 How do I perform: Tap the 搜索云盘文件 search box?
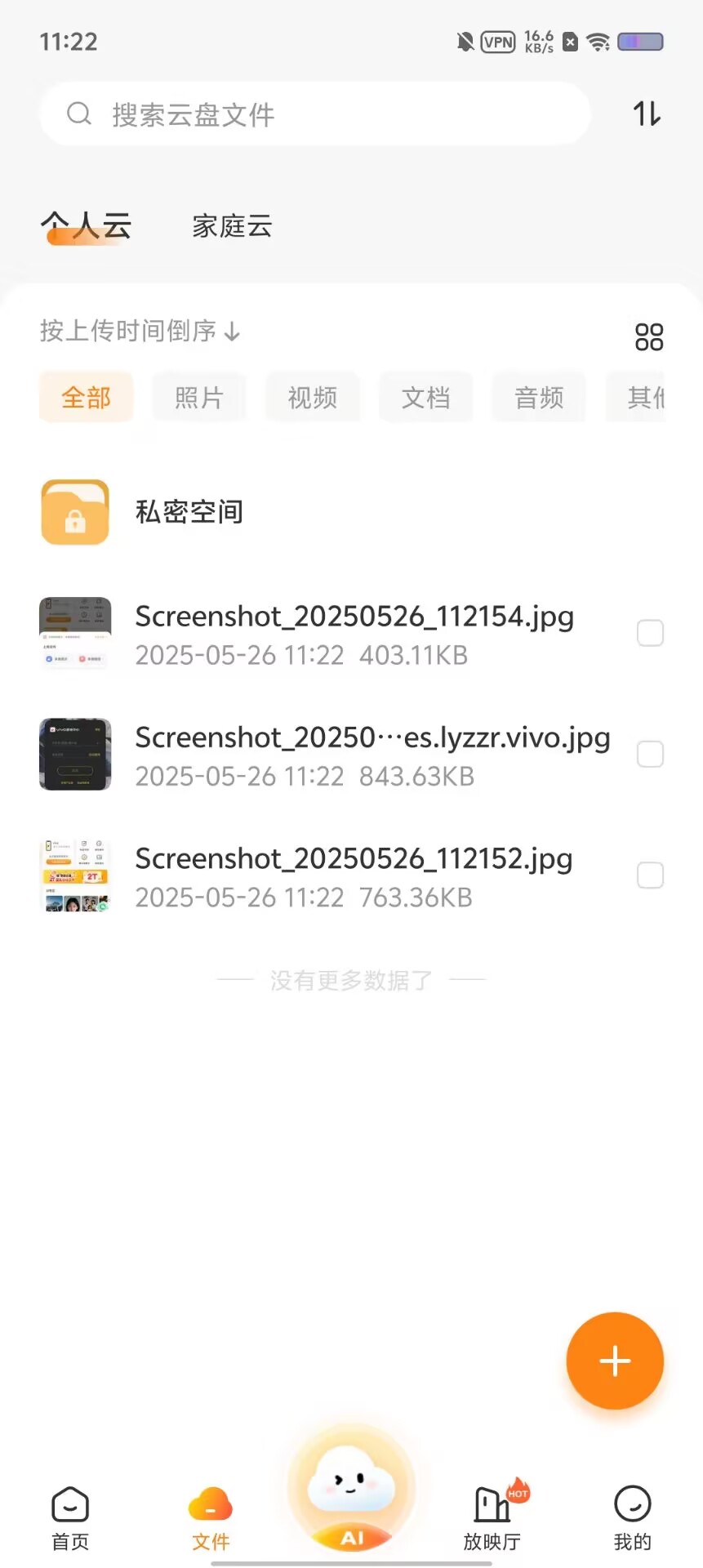[314, 114]
